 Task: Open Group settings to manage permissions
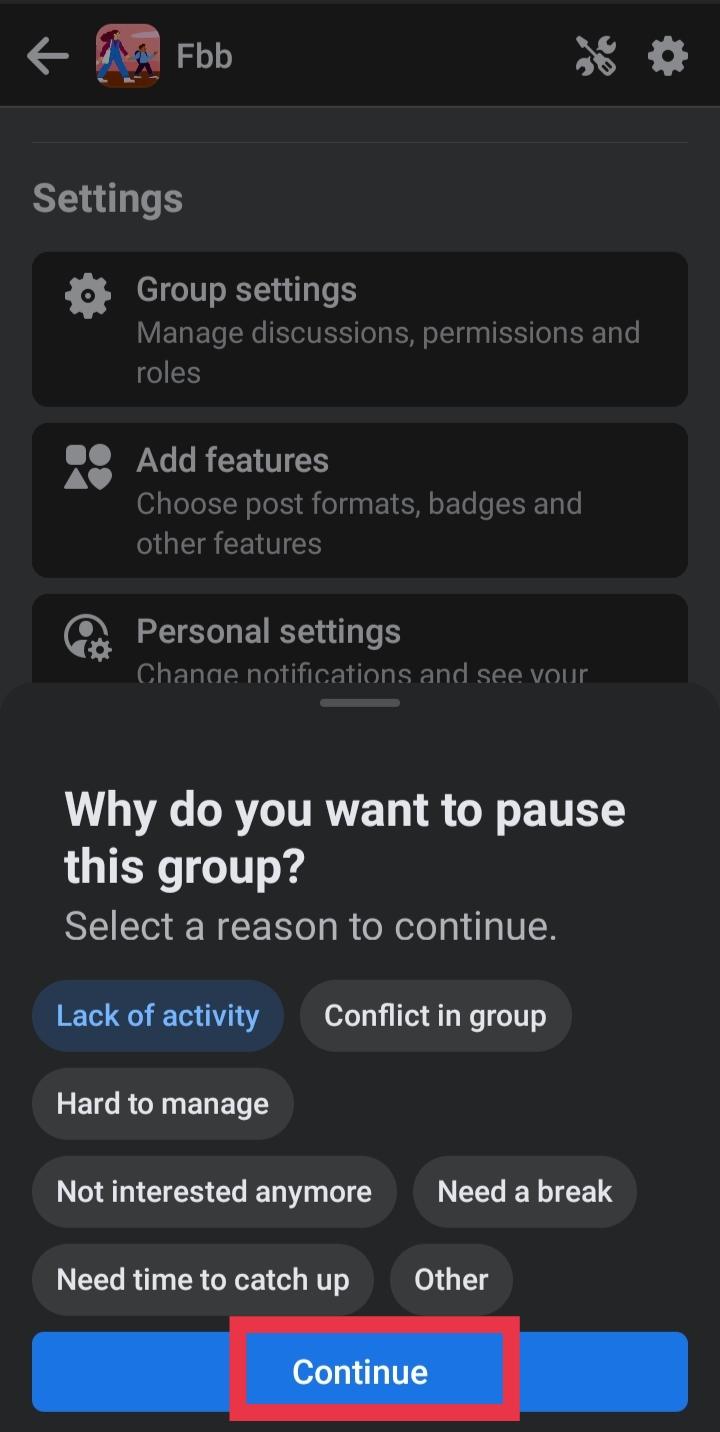point(360,330)
